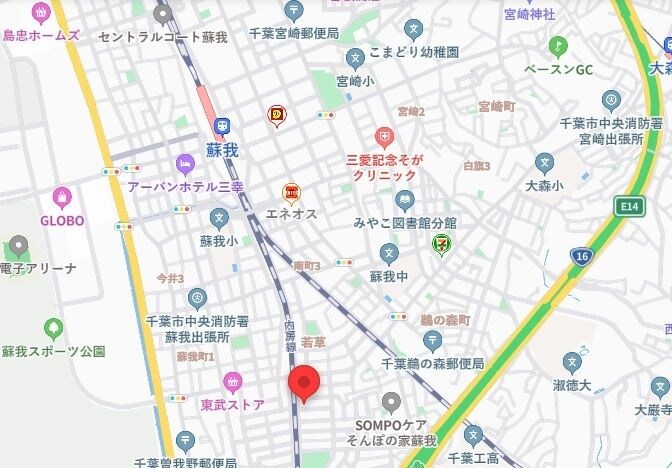Select the ベースンGC marker
This screenshot has height=468, width=672.
pyautogui.click(x=558, y=47)
